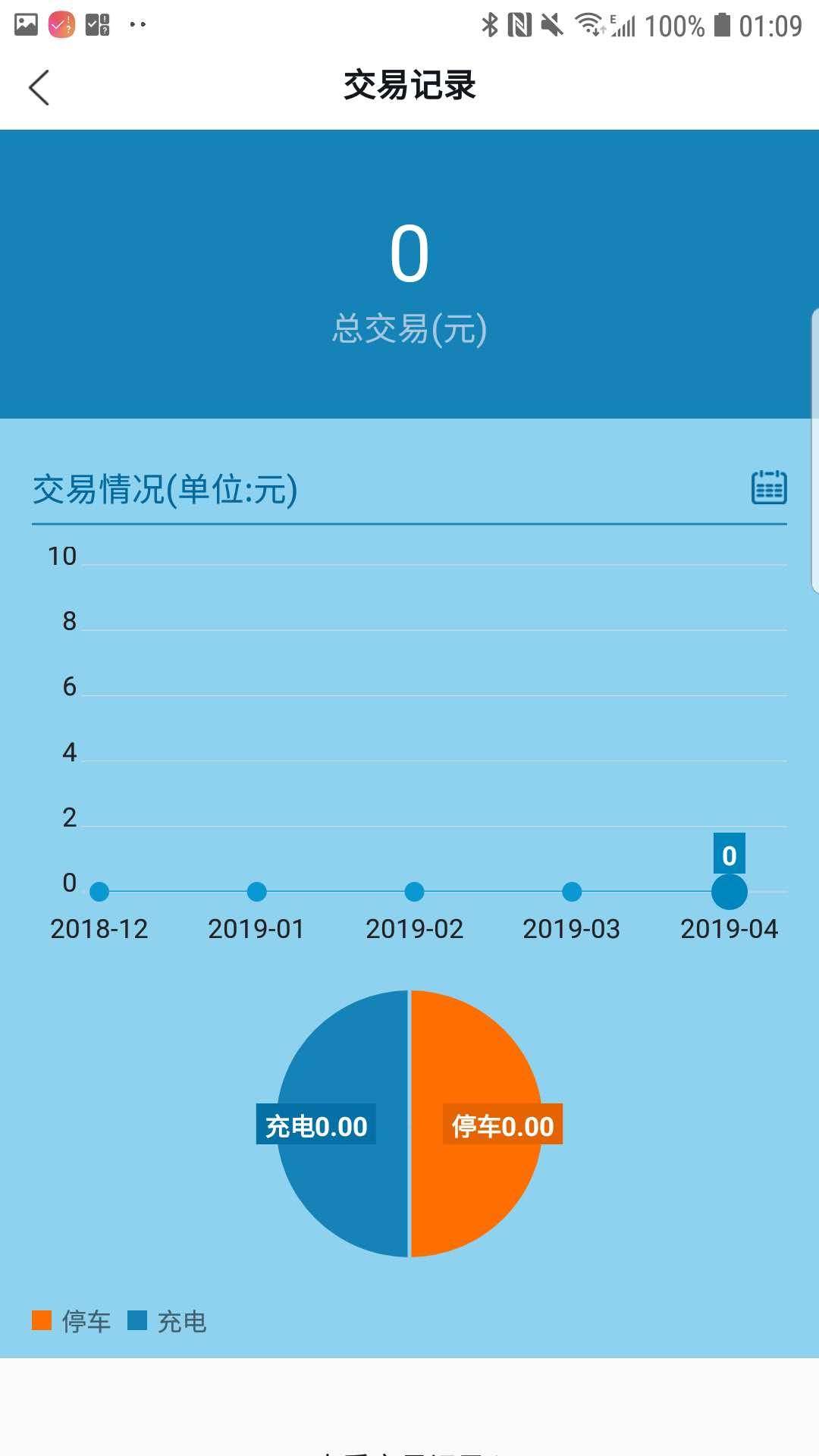819x1456 pixels.
Task: Tap the 2019-02 data point on the chart
Action: coord(414,892)
